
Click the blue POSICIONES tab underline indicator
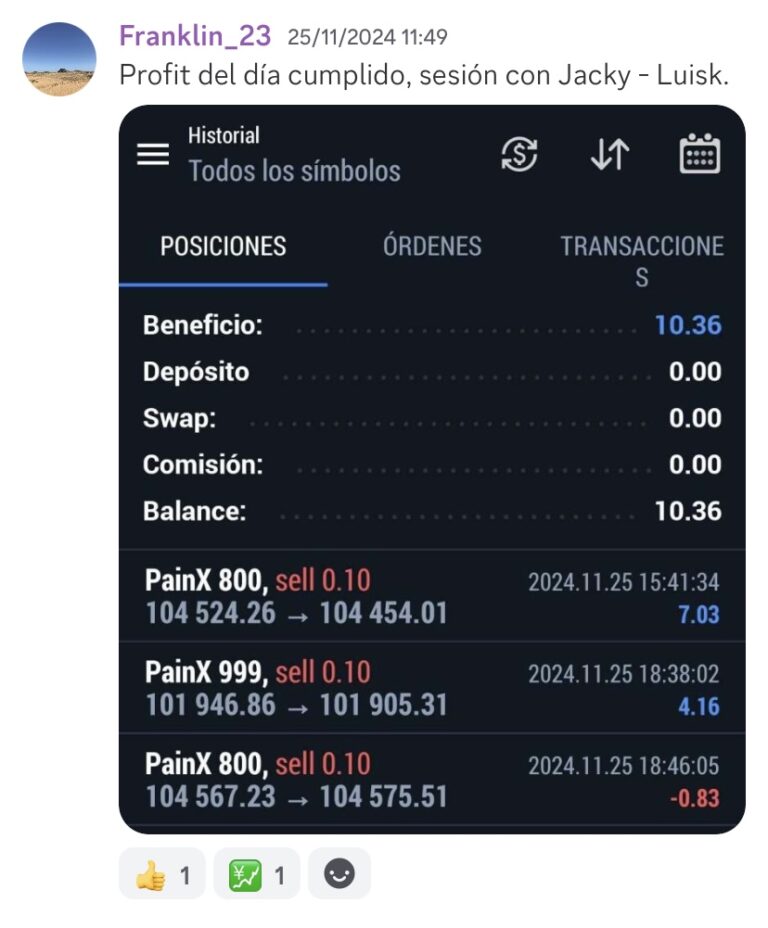click(x=222, y=283)
